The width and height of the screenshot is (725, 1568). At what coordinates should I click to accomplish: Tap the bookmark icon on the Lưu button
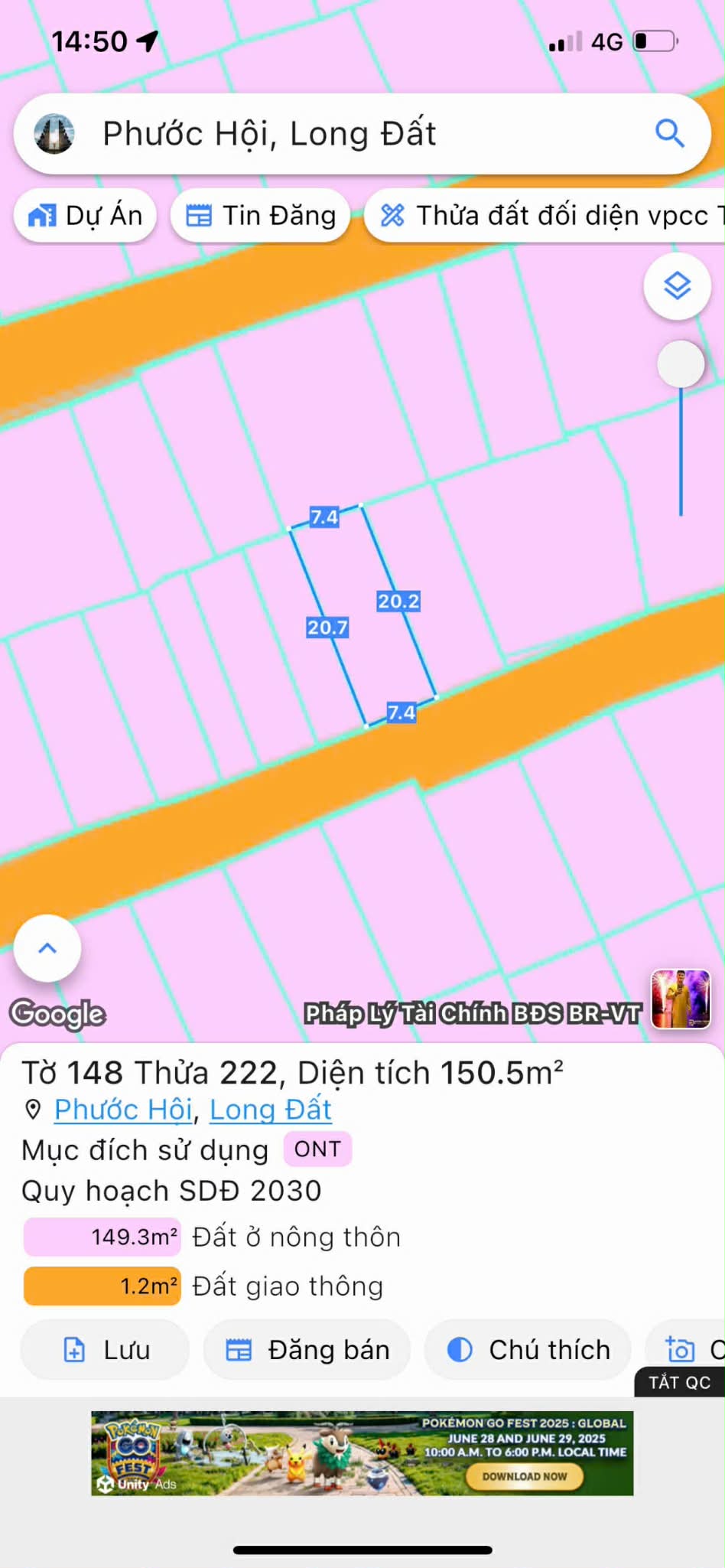click(73, 1350)
